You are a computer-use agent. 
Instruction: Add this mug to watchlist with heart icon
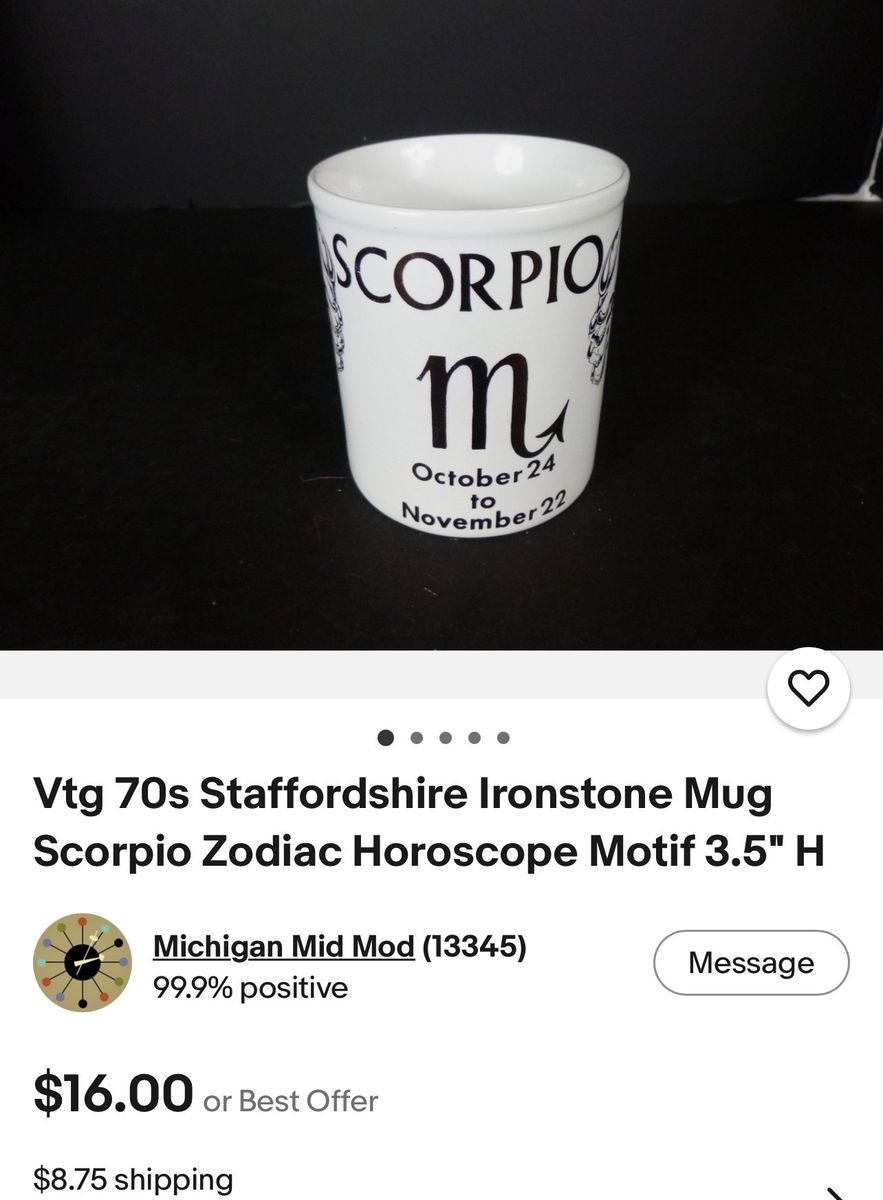click(808, 688)
